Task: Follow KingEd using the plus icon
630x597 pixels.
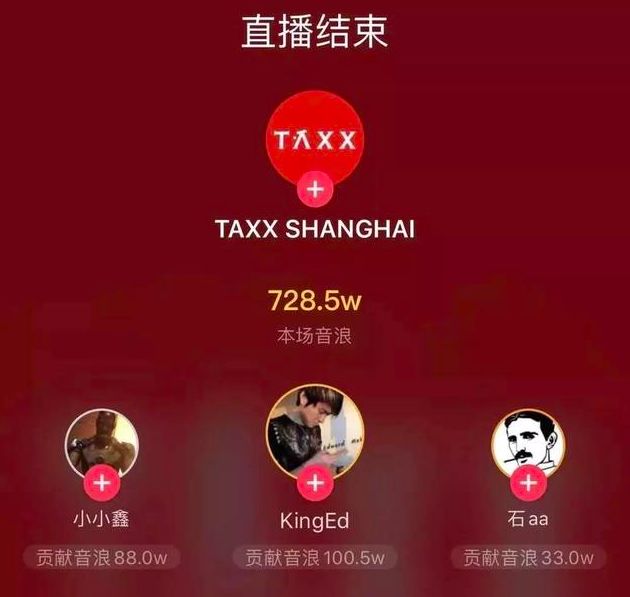Action: (x=315, y=484)
